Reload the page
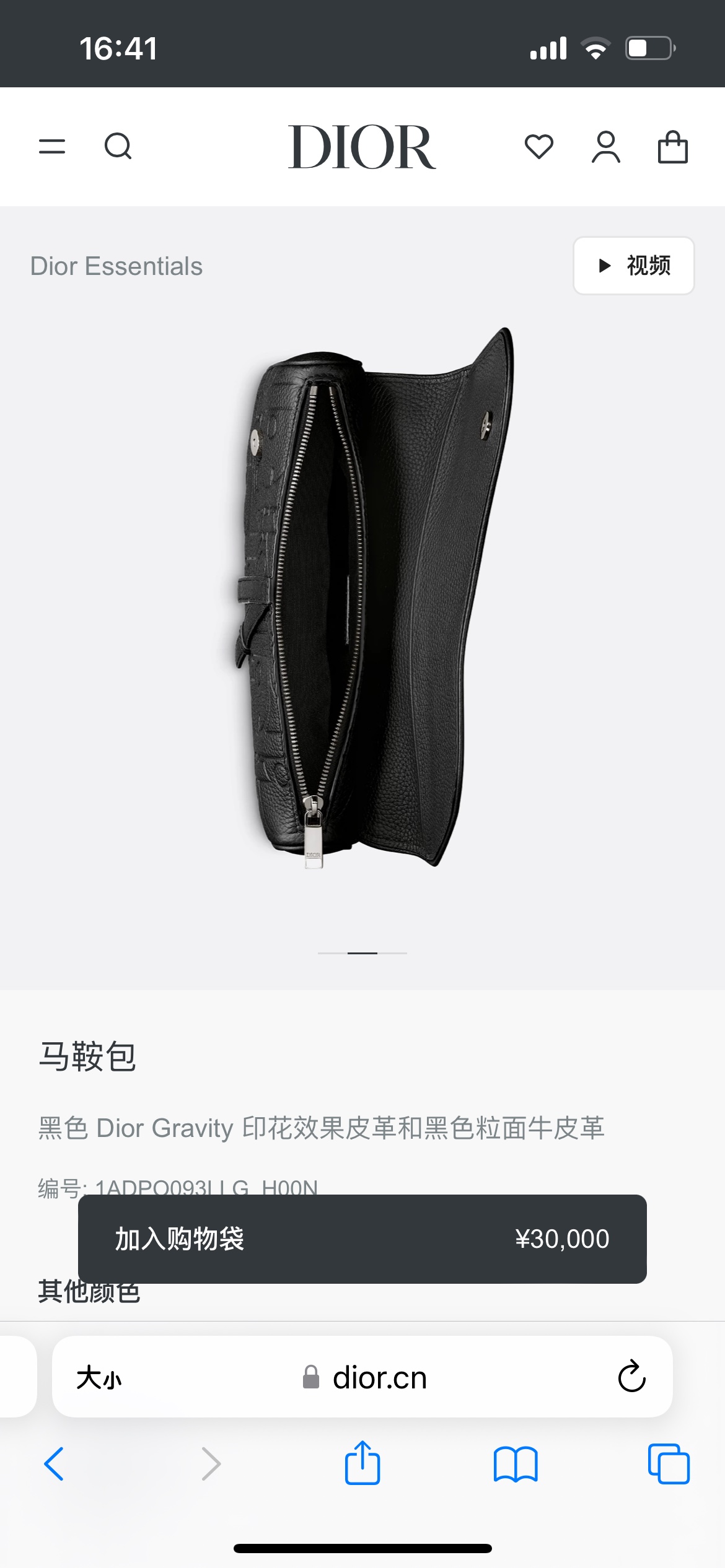Image resolution: width=725 pixels, height=1568 pixels. 631,1377
